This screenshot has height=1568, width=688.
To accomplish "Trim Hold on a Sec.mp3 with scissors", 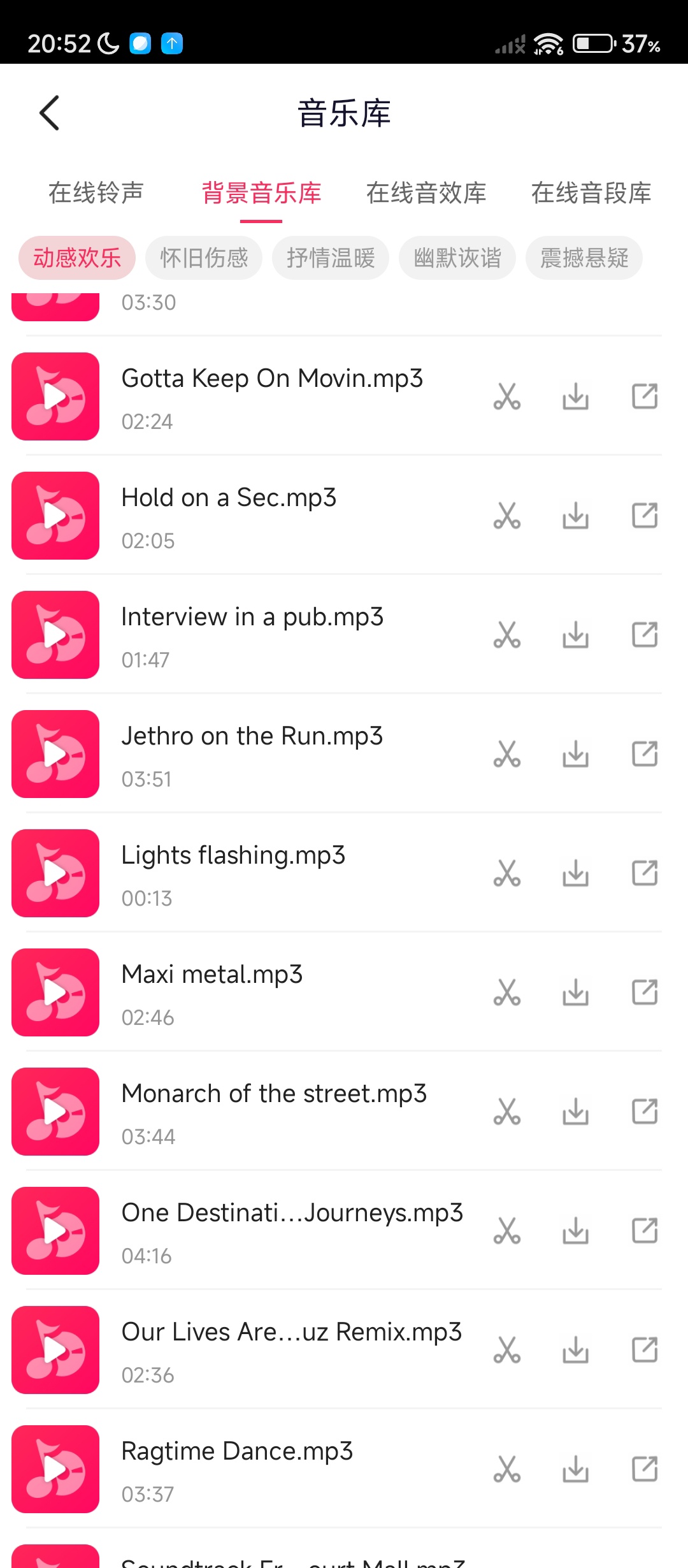I will (x=507, y=516).
